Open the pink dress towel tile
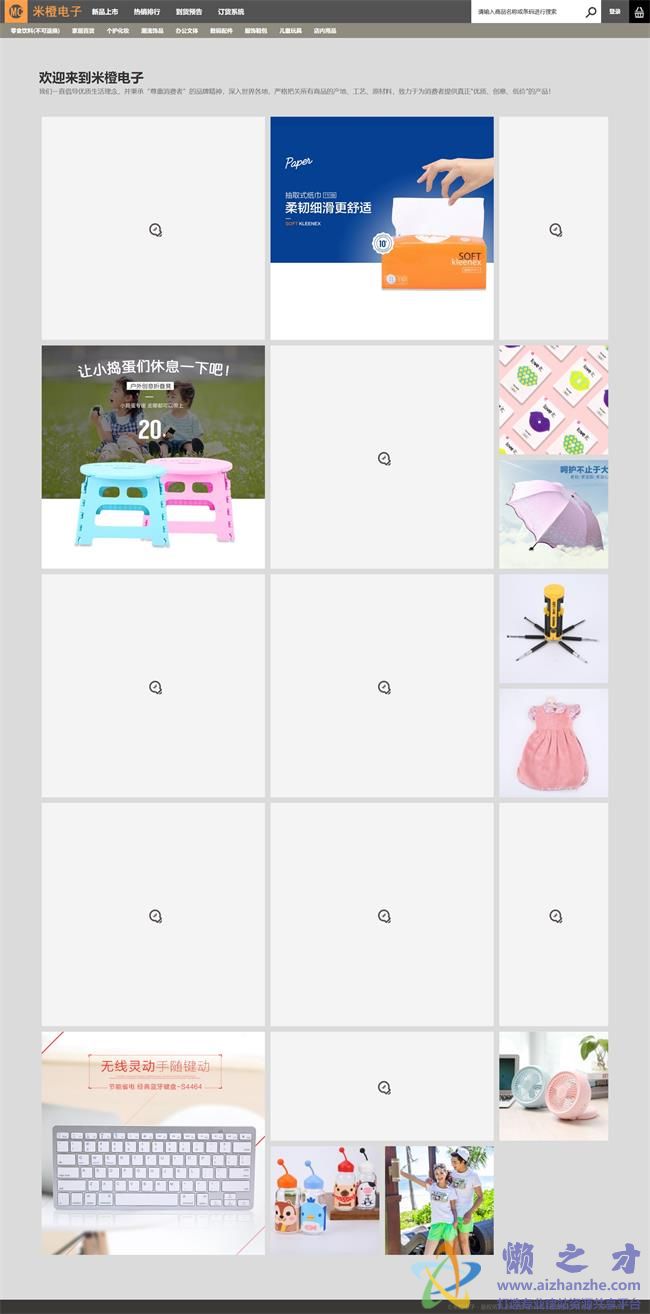The height and width of the screenshot is (1314, 650). tap(553, 742)
